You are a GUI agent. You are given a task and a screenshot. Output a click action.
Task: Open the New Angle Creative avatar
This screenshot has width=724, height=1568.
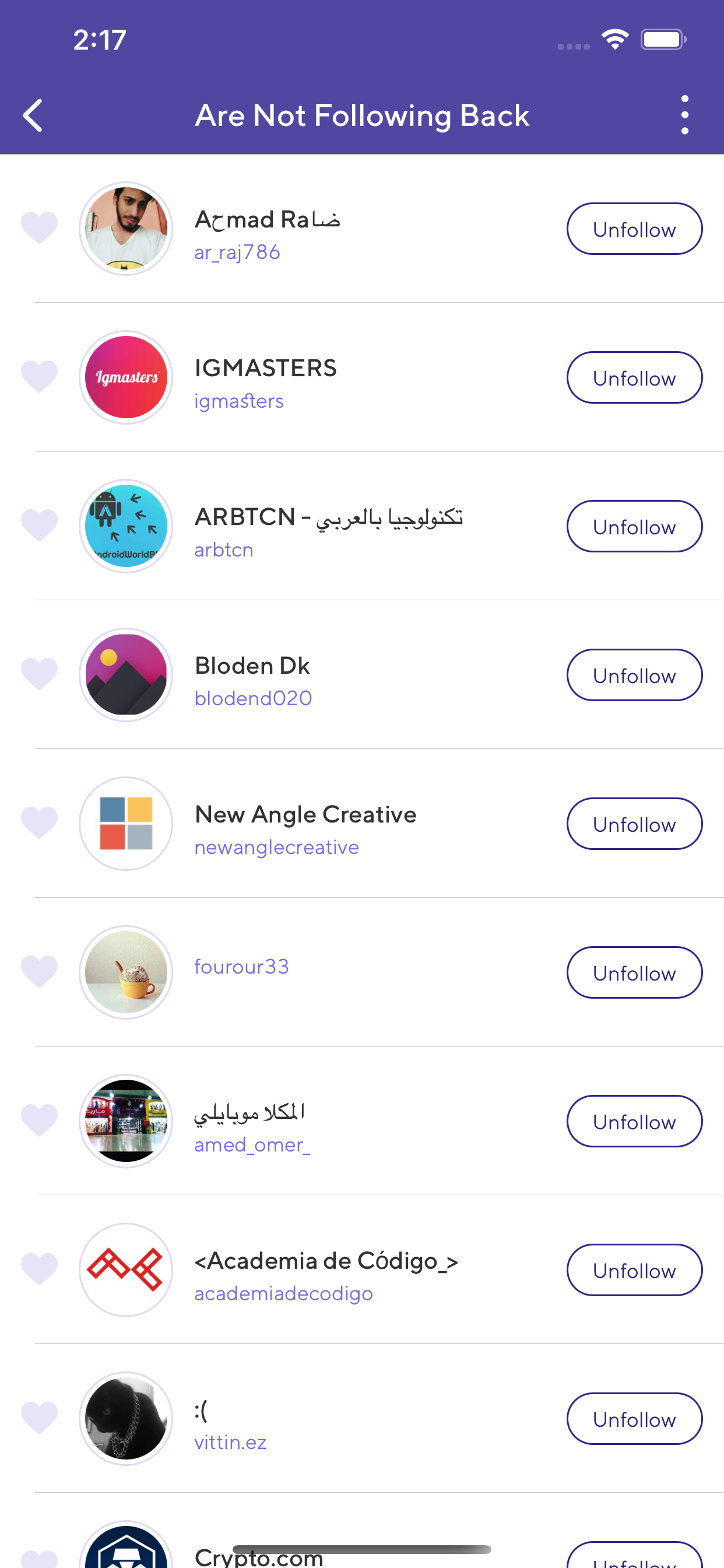pyautogui.click(x=125, y=824)
